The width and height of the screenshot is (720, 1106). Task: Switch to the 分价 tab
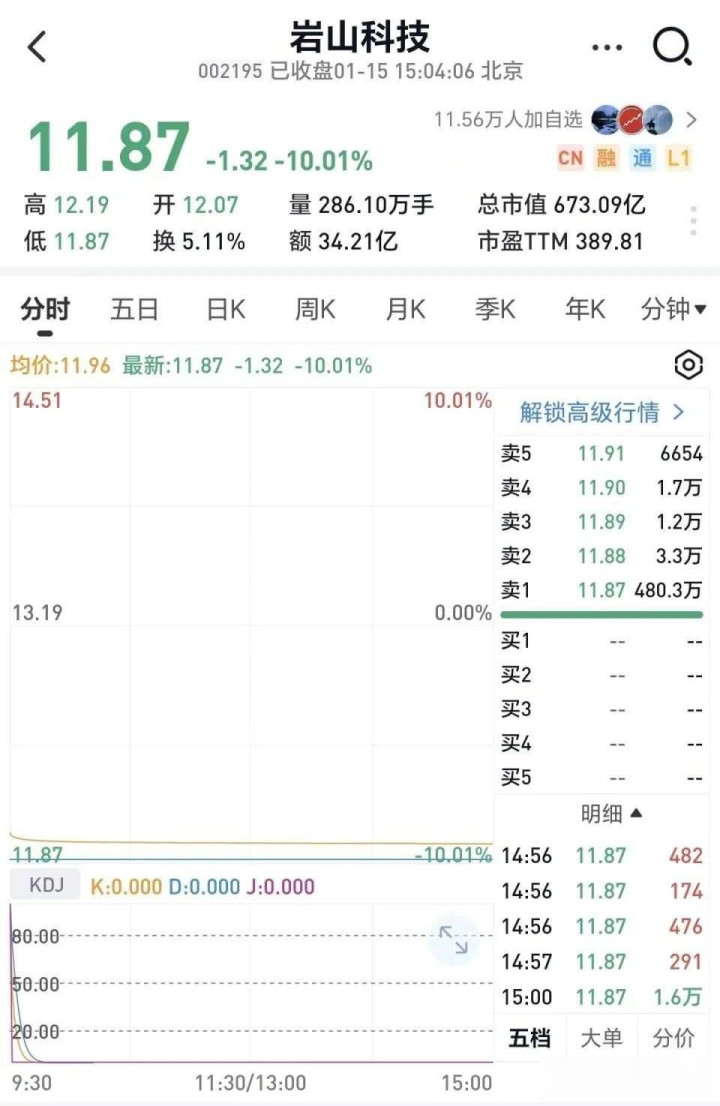click(x=673, y=1038)
